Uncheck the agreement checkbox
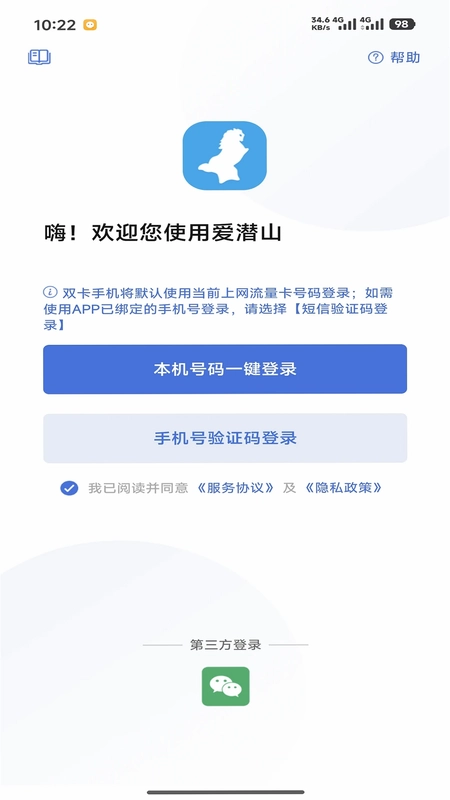450x800 pixels. point(69,488)
